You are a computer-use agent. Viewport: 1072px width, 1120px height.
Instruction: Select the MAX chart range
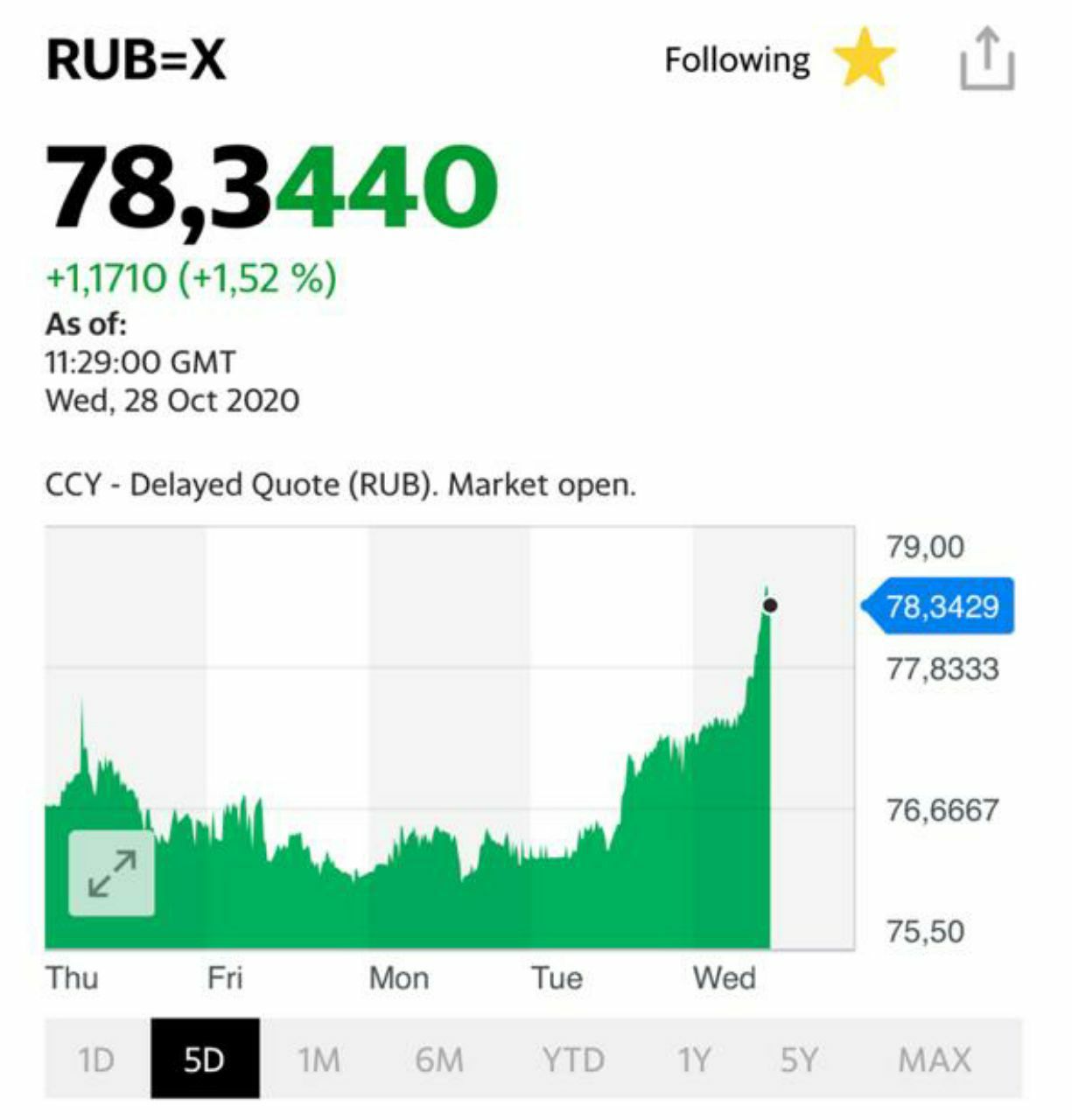tap(935, 1060)
